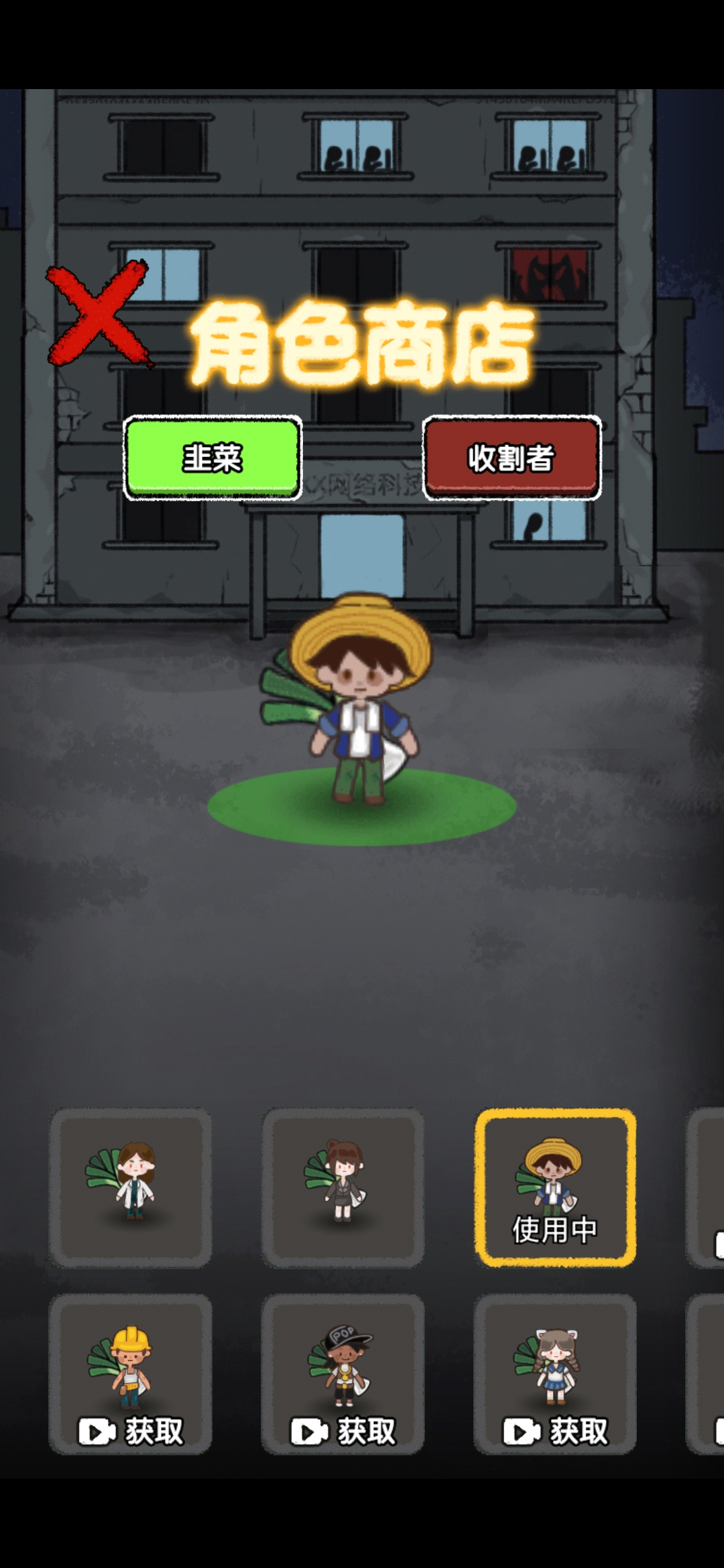Select the white lab coat character
Screen dimensions: 724x1568
(x=131, y=1187)
